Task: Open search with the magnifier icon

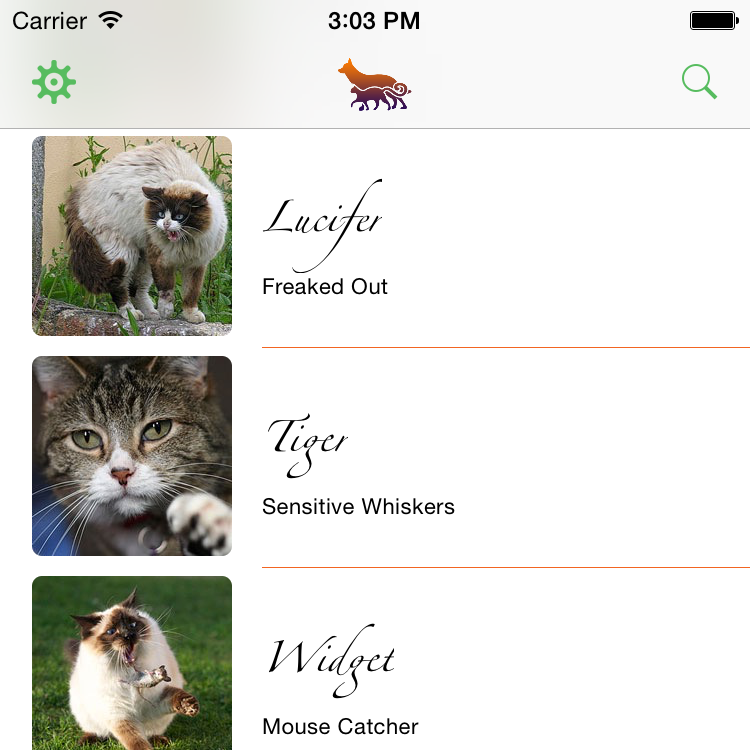Action: 699,82
